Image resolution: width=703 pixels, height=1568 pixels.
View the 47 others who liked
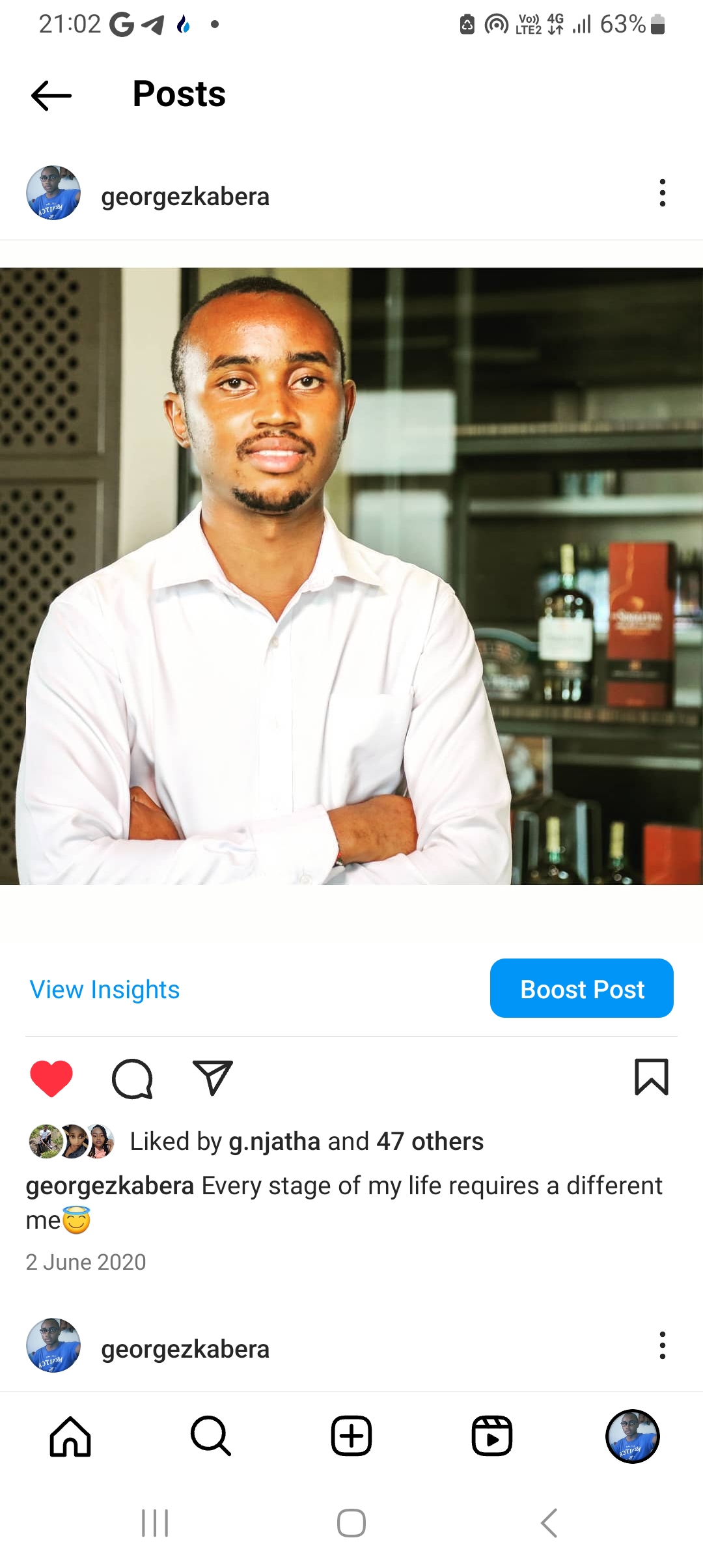pyautogui.click(x=430, y=1141)
